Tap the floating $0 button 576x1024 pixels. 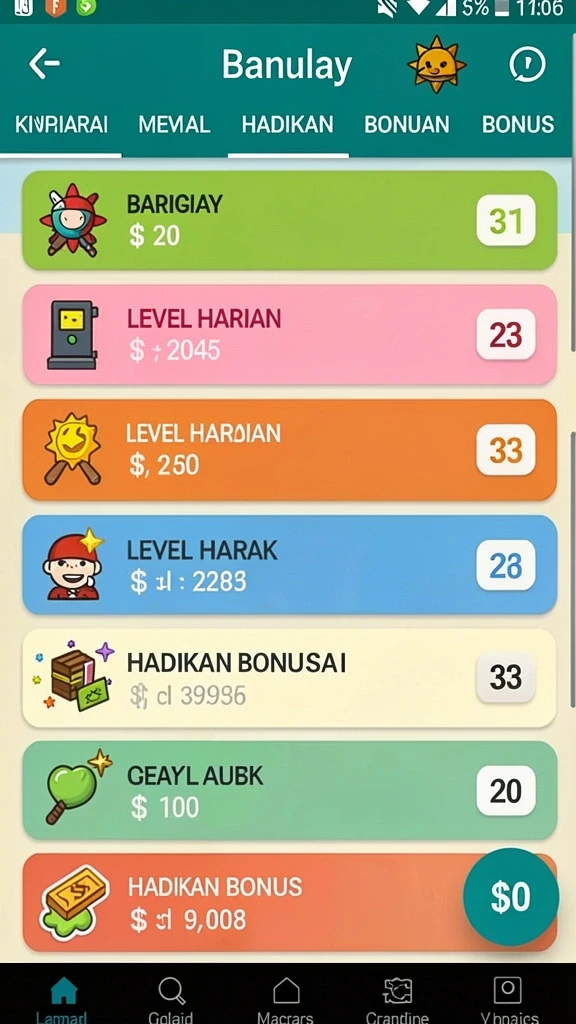(511, 897)
